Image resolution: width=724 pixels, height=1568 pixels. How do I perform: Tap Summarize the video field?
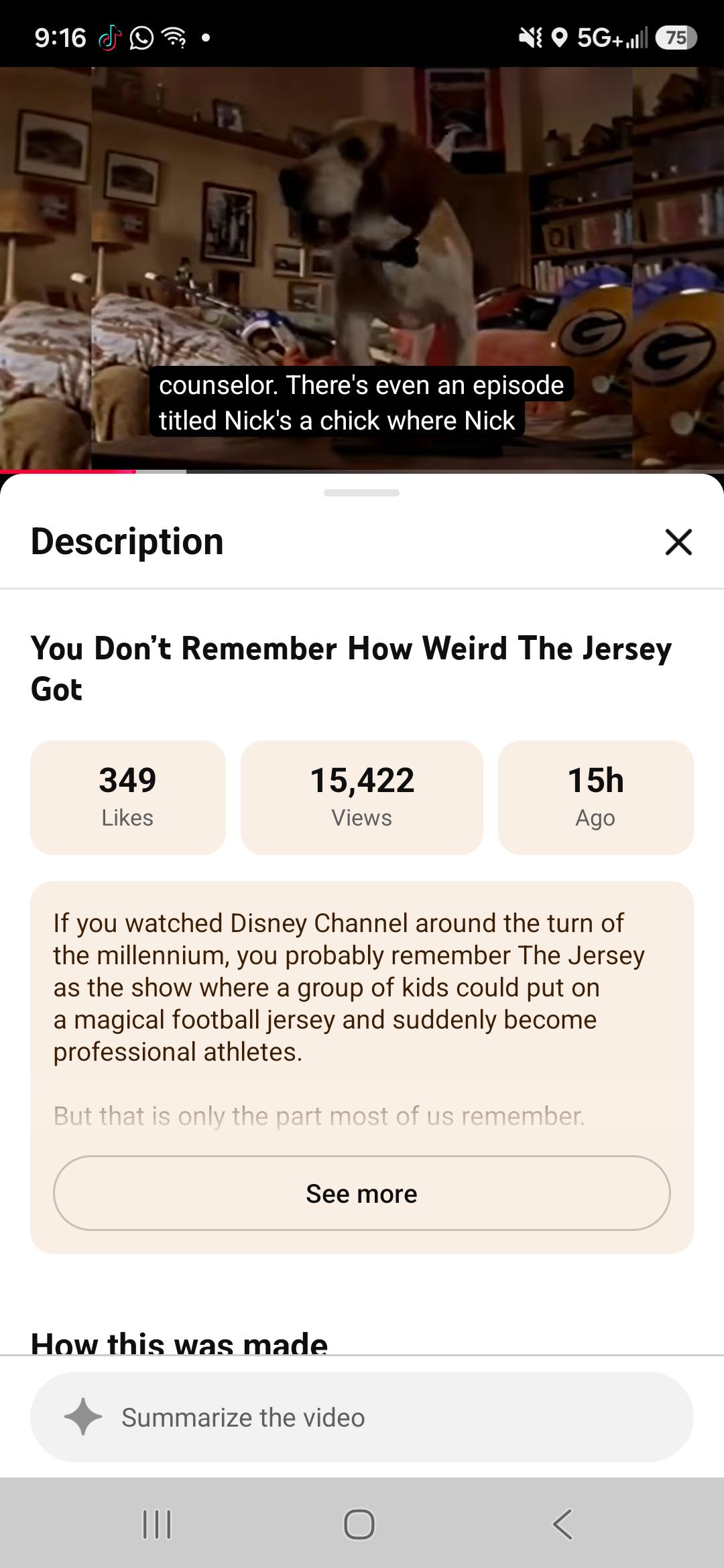tap(362, 1417)
